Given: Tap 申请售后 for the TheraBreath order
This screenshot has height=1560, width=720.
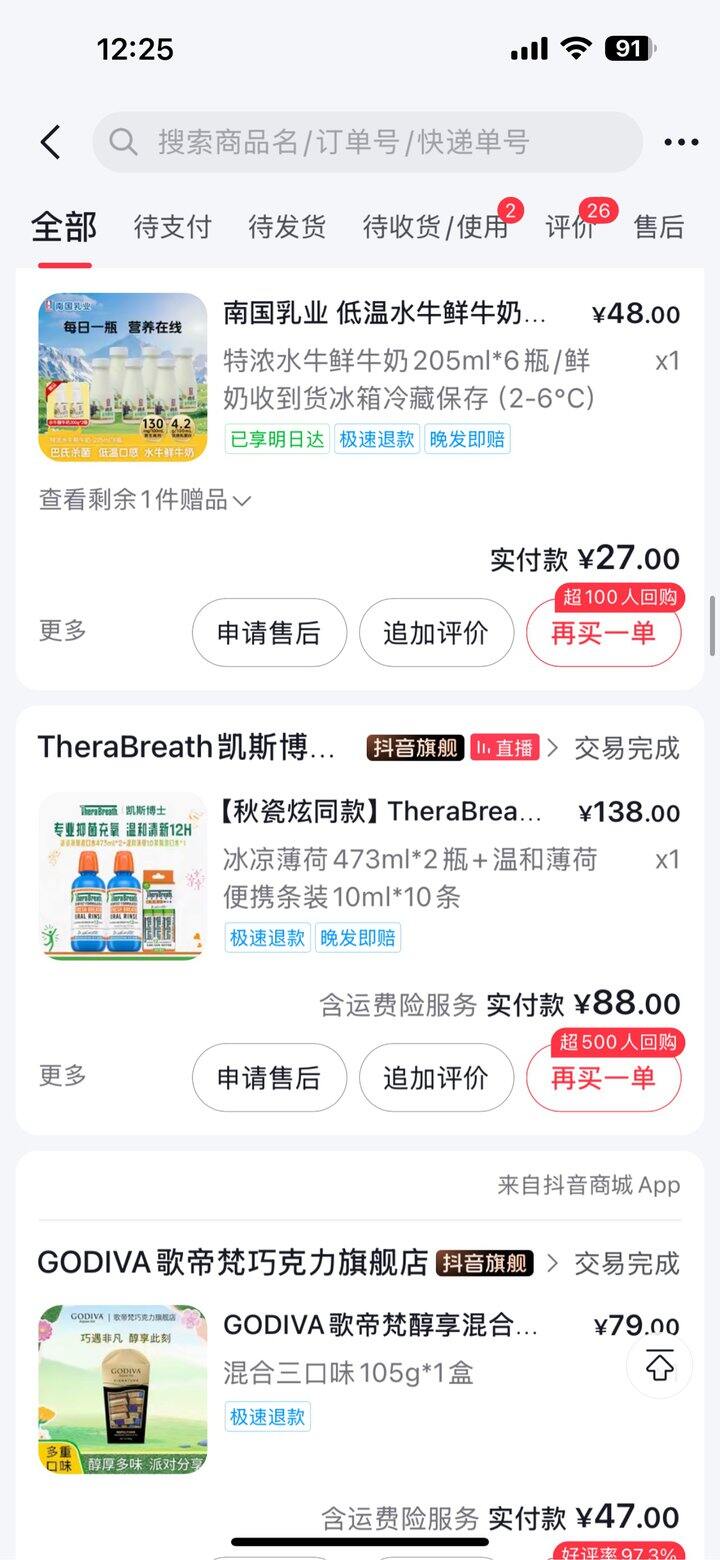Looking at the screenshot, I should [269, 1077].
